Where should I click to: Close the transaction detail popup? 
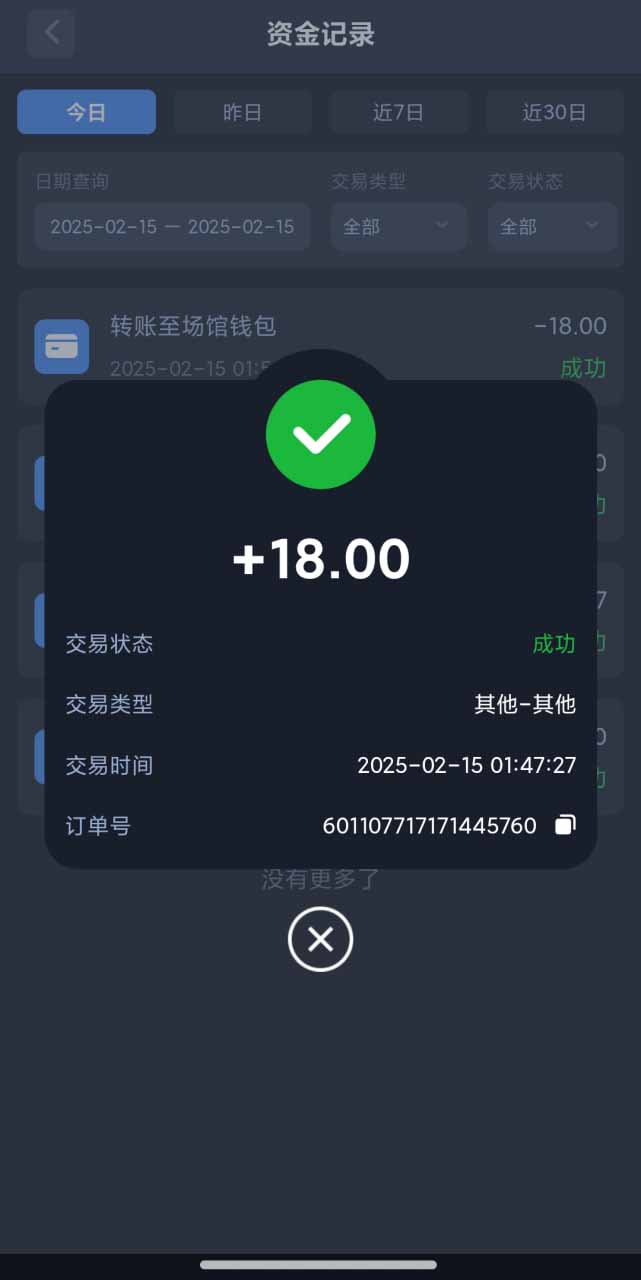pos(320,939)
